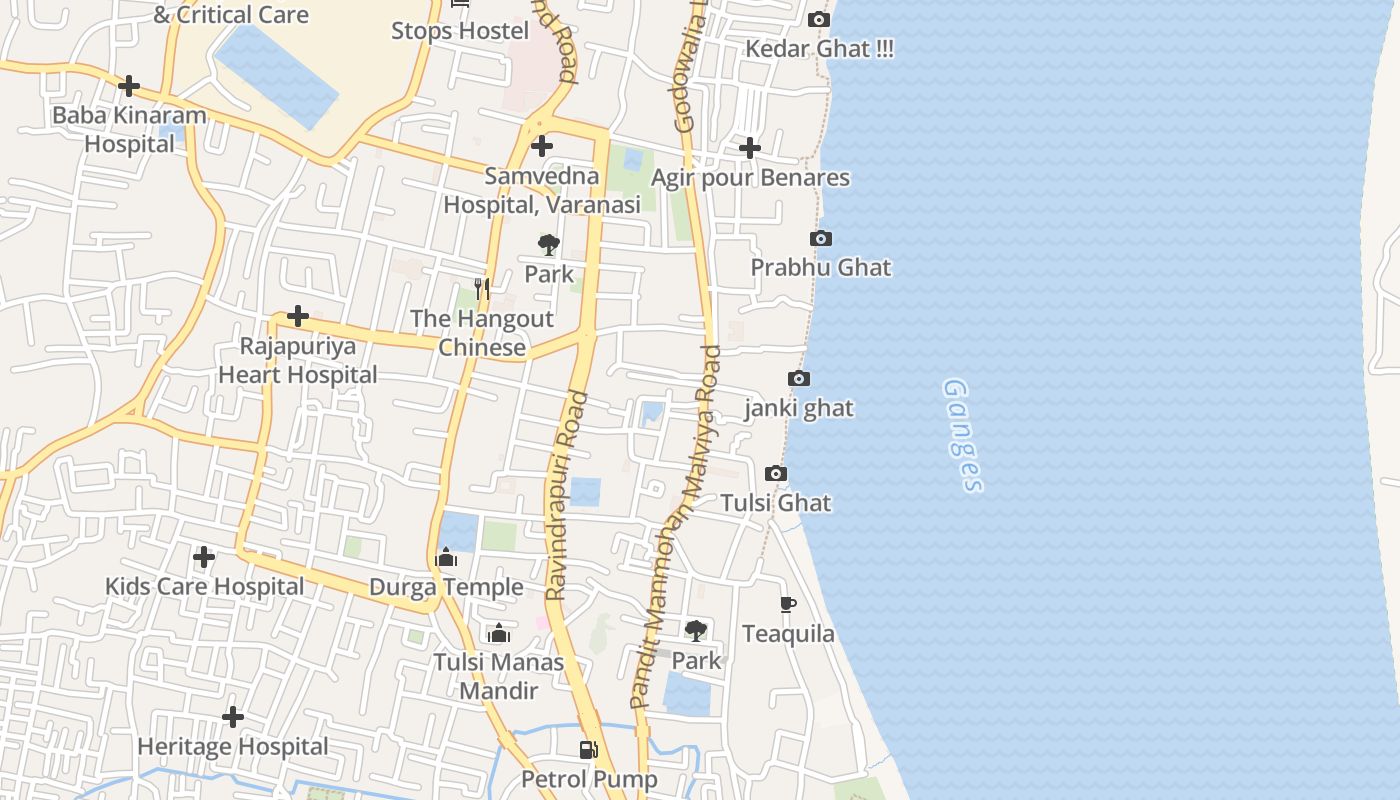
Task: Select the Durga Temple marker
Action: [x=447, y=558]
